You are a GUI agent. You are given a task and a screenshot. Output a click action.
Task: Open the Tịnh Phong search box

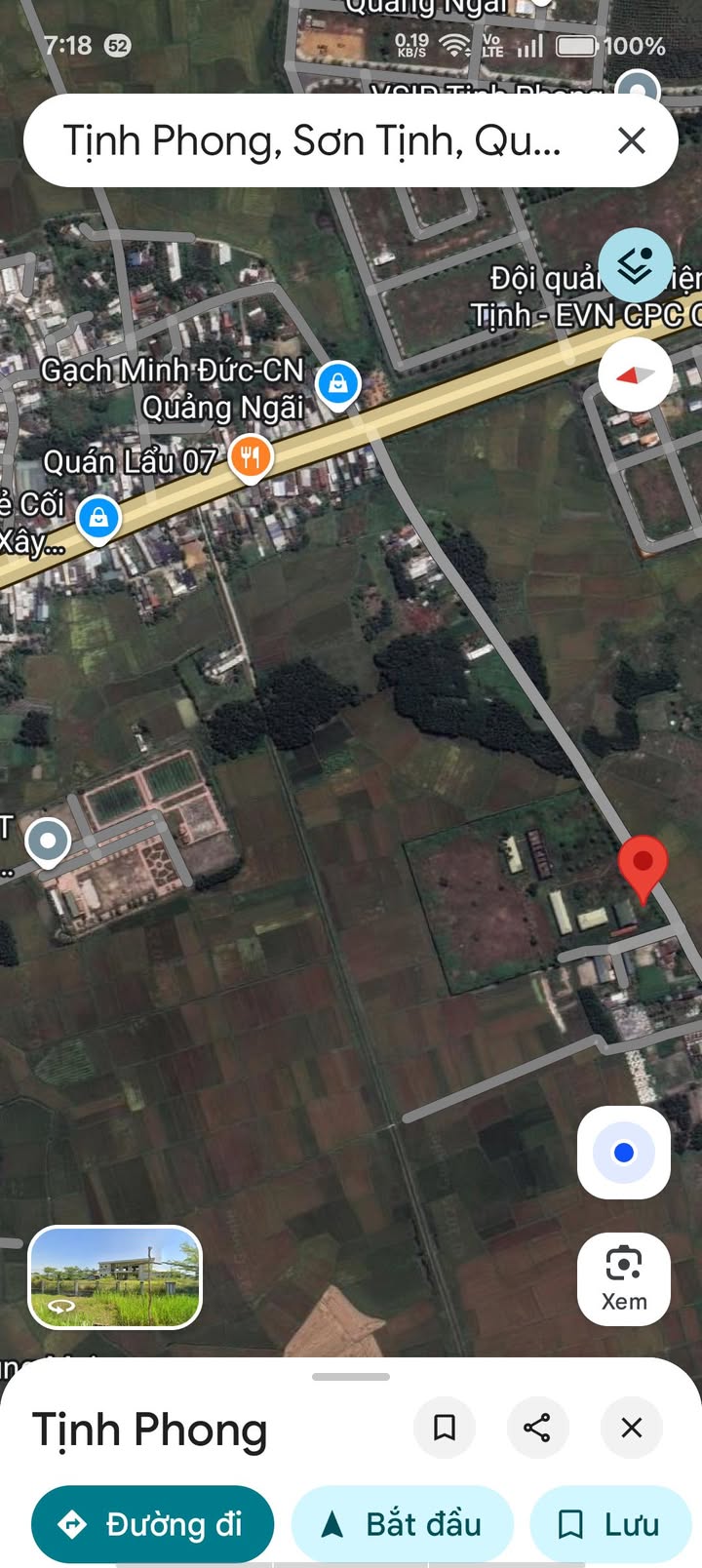(x=312, y=140)
